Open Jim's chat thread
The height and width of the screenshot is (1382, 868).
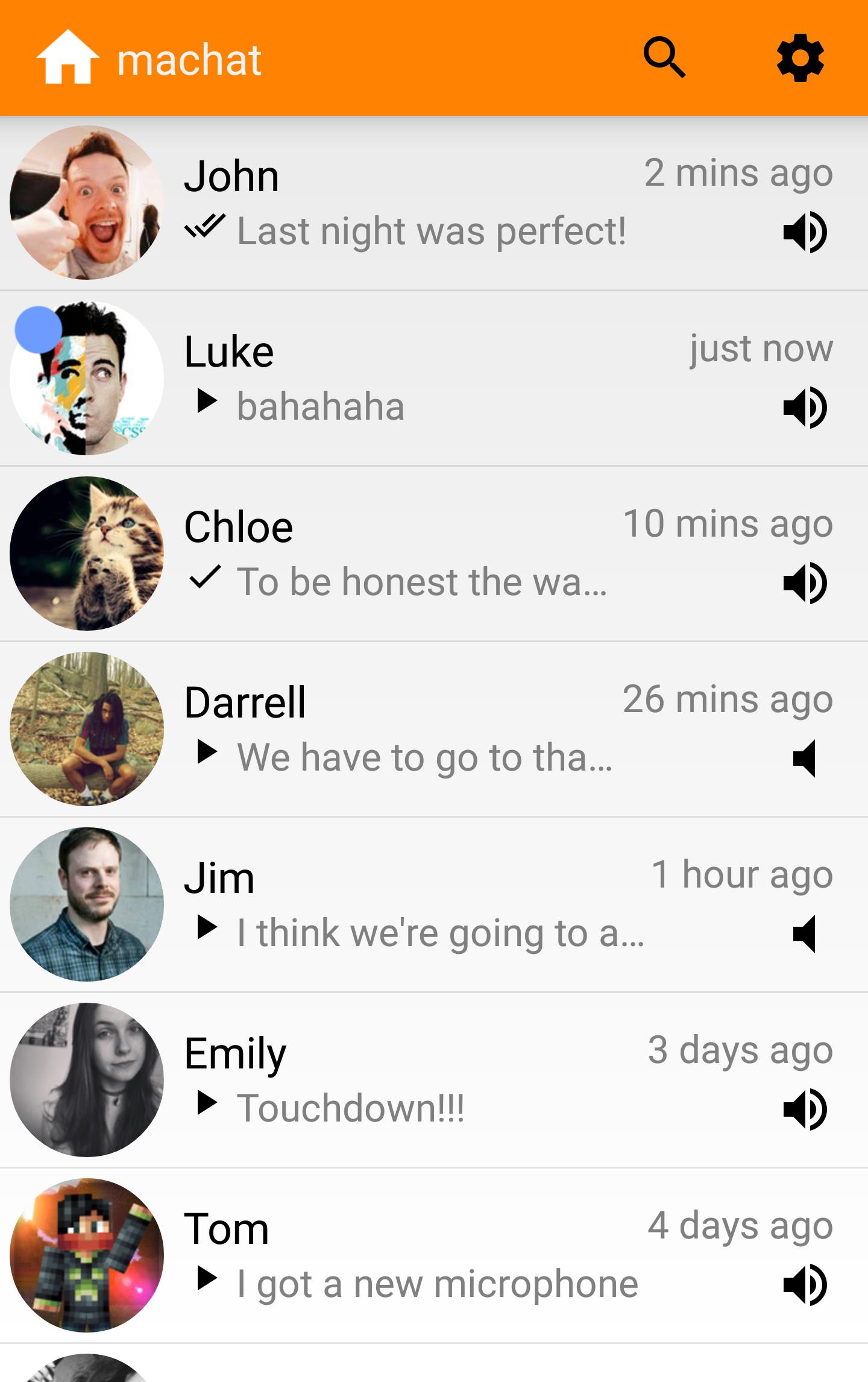click(422, 904)
